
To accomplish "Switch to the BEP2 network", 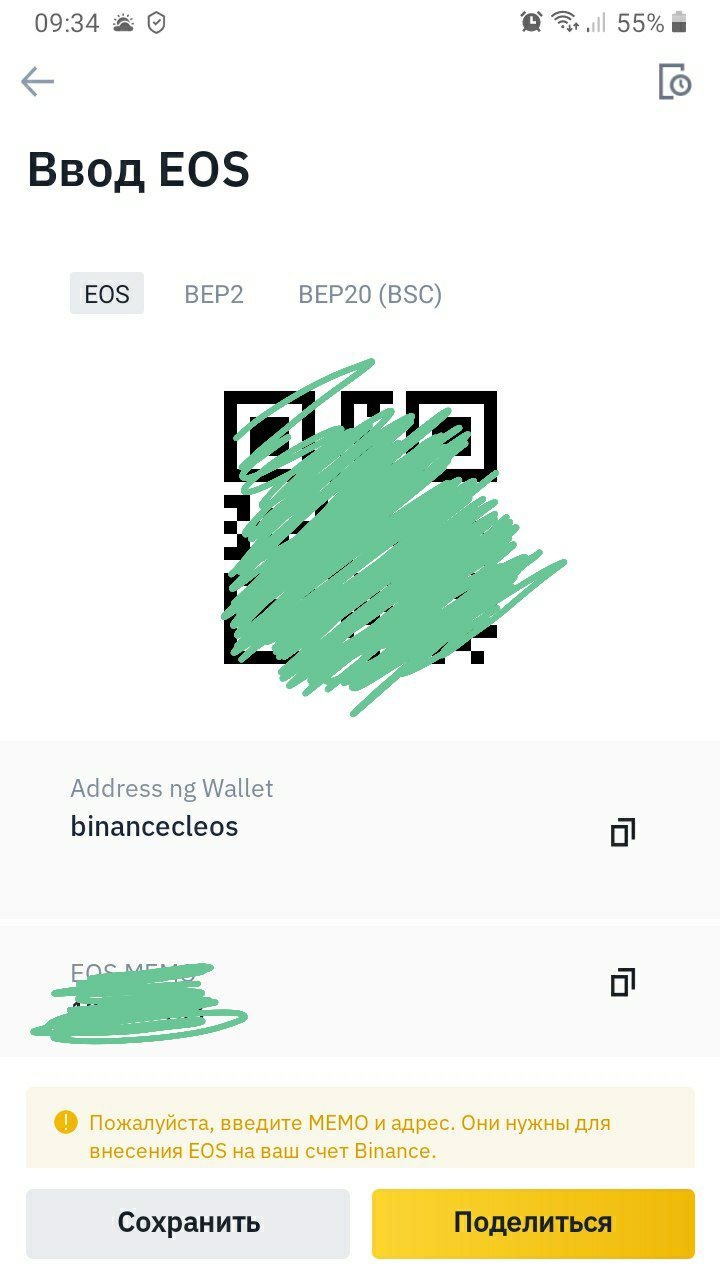I will point(214,294).
